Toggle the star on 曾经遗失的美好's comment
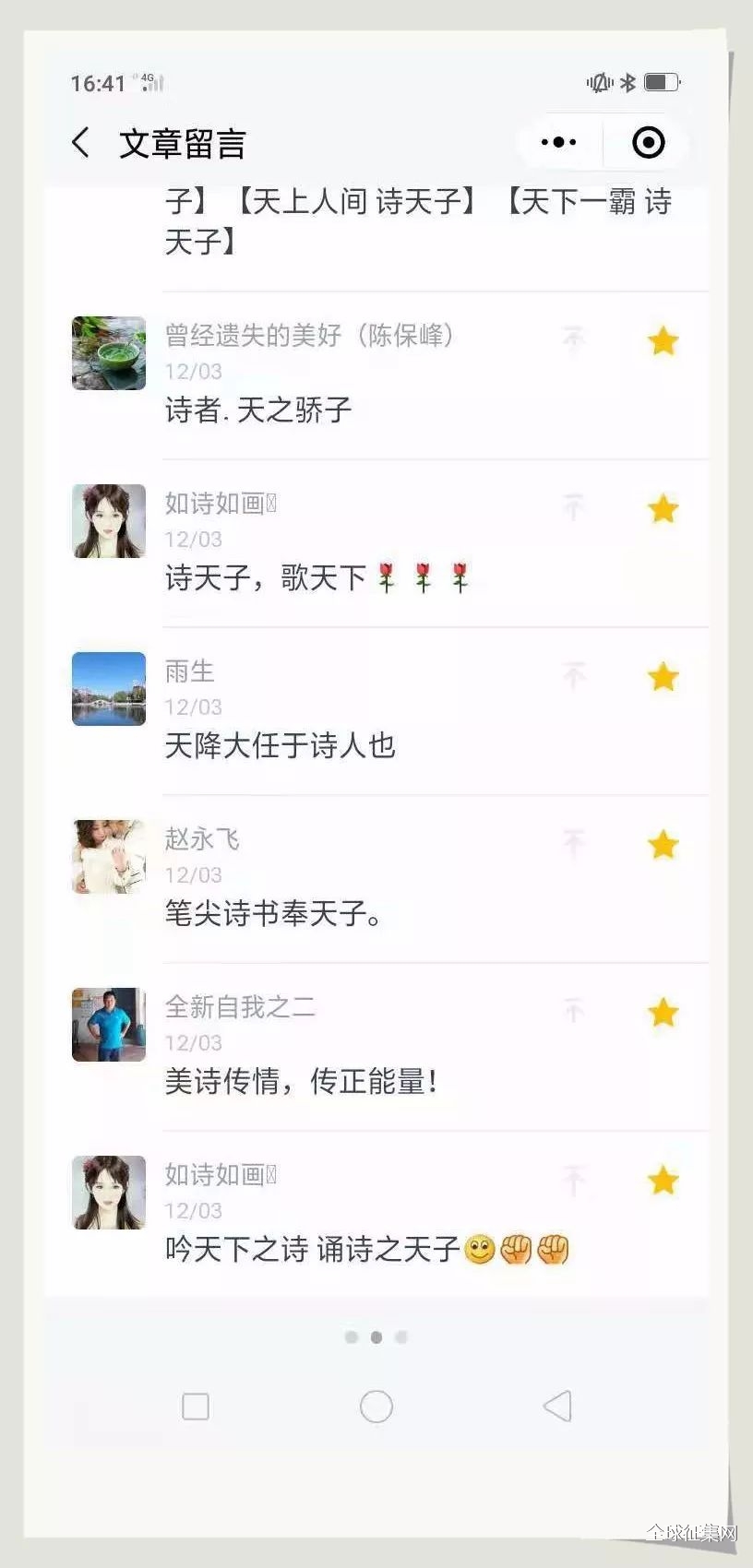The height and width of the screenshot is (1568, 753). 663,341
